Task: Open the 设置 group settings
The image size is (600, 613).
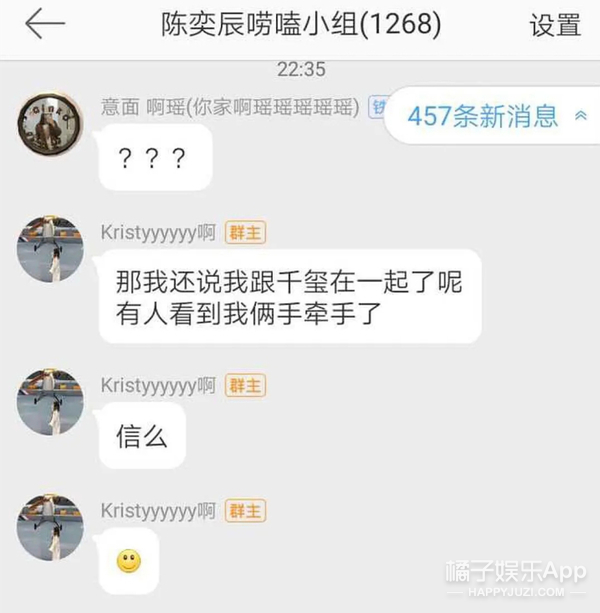Action: point(555,27)
